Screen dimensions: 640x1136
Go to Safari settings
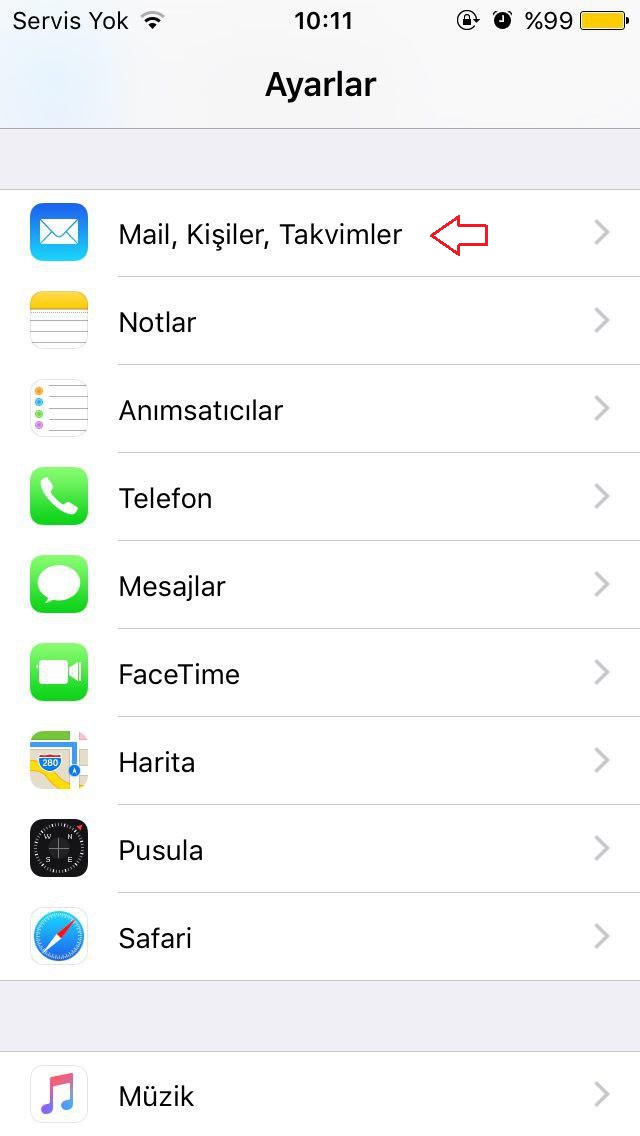[x=155, y=938]
